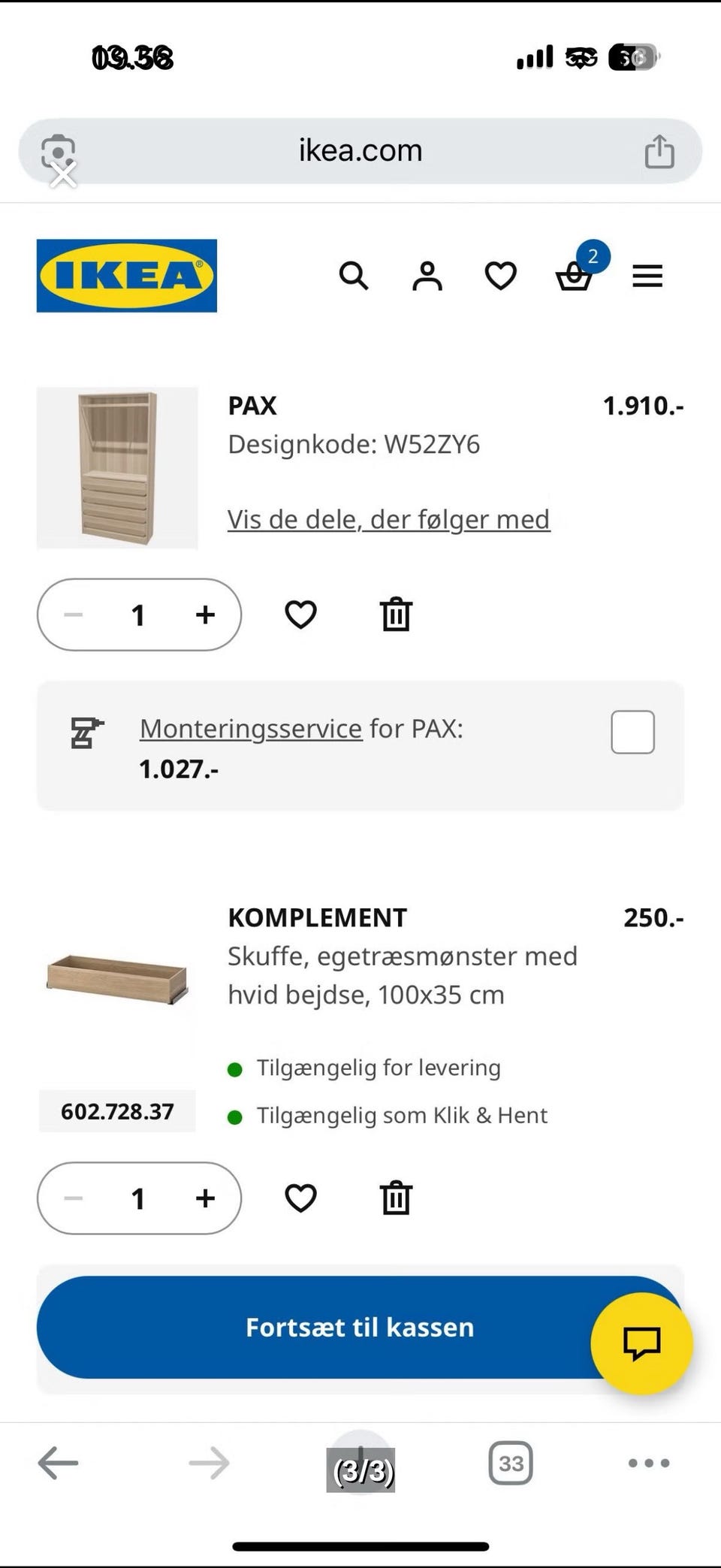Increase PAX quantity with the plus button
The width and height of the screenshot is (721, 1568).
(205, 615)
